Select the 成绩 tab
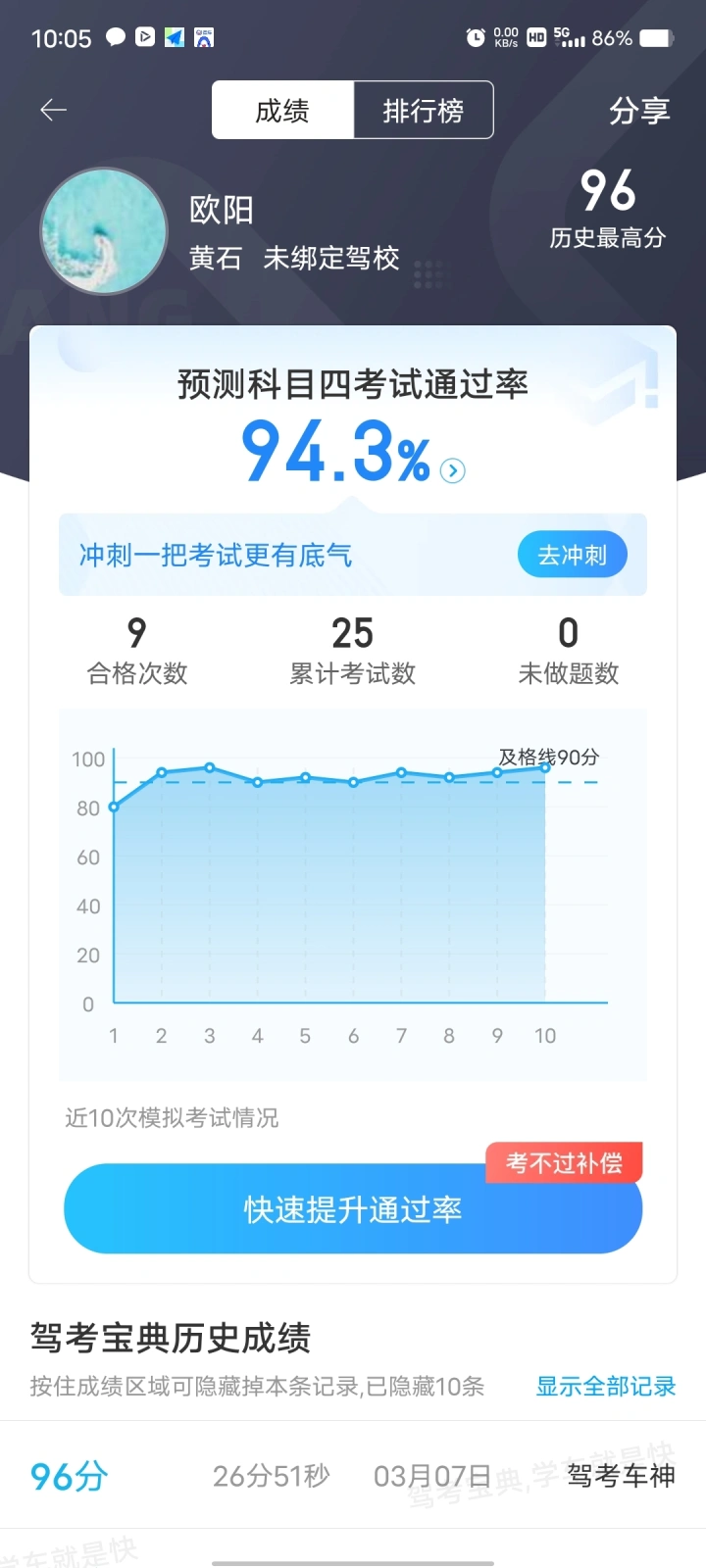The image size is (706, 1568). [x=282, y=111]
